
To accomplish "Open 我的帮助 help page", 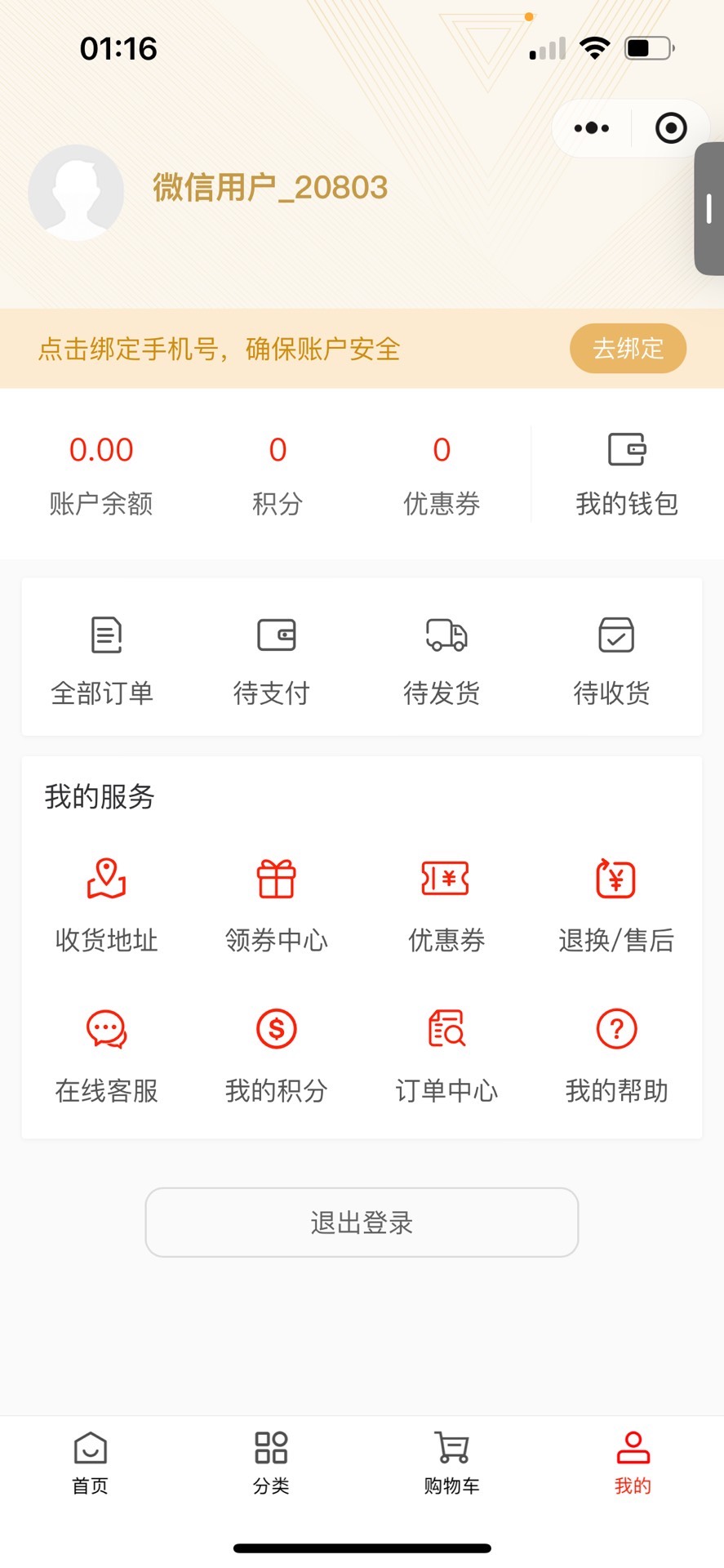I will [x=616, y=1055].
